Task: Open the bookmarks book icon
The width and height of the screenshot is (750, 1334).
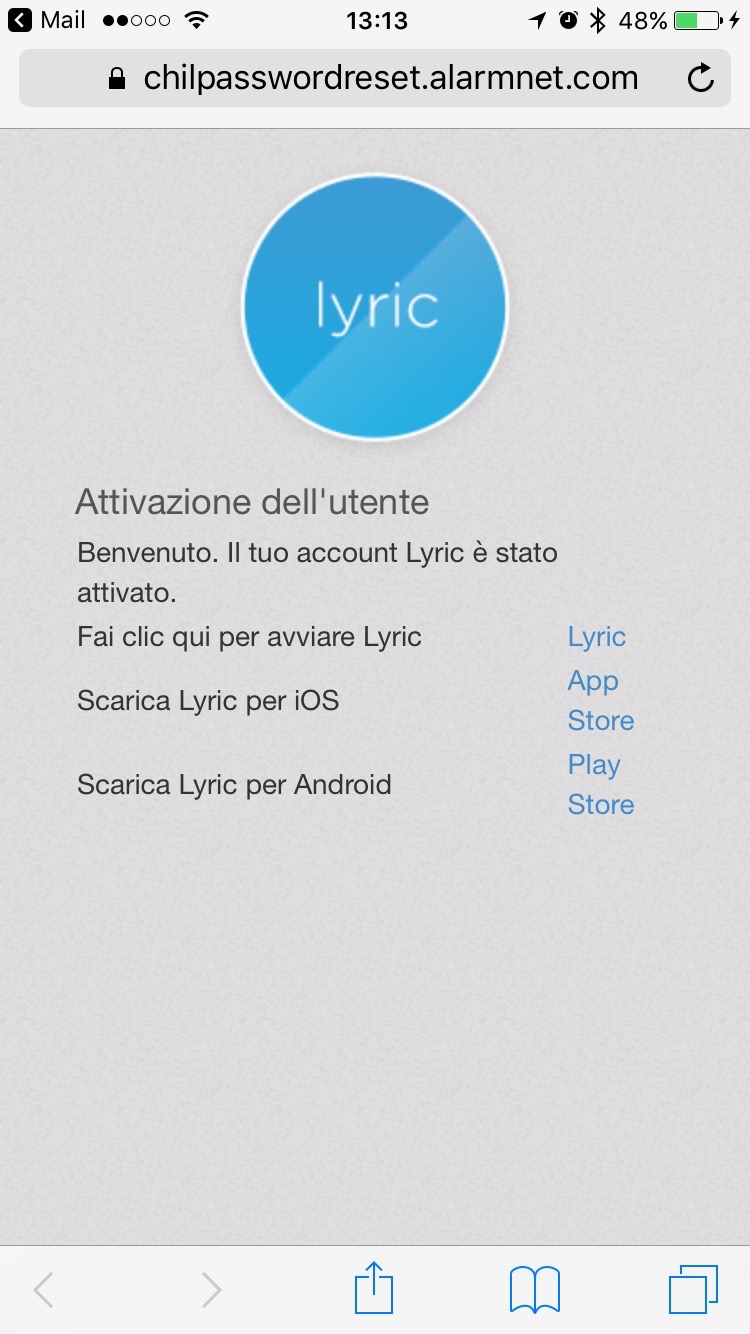Action: click(534, 1288)
